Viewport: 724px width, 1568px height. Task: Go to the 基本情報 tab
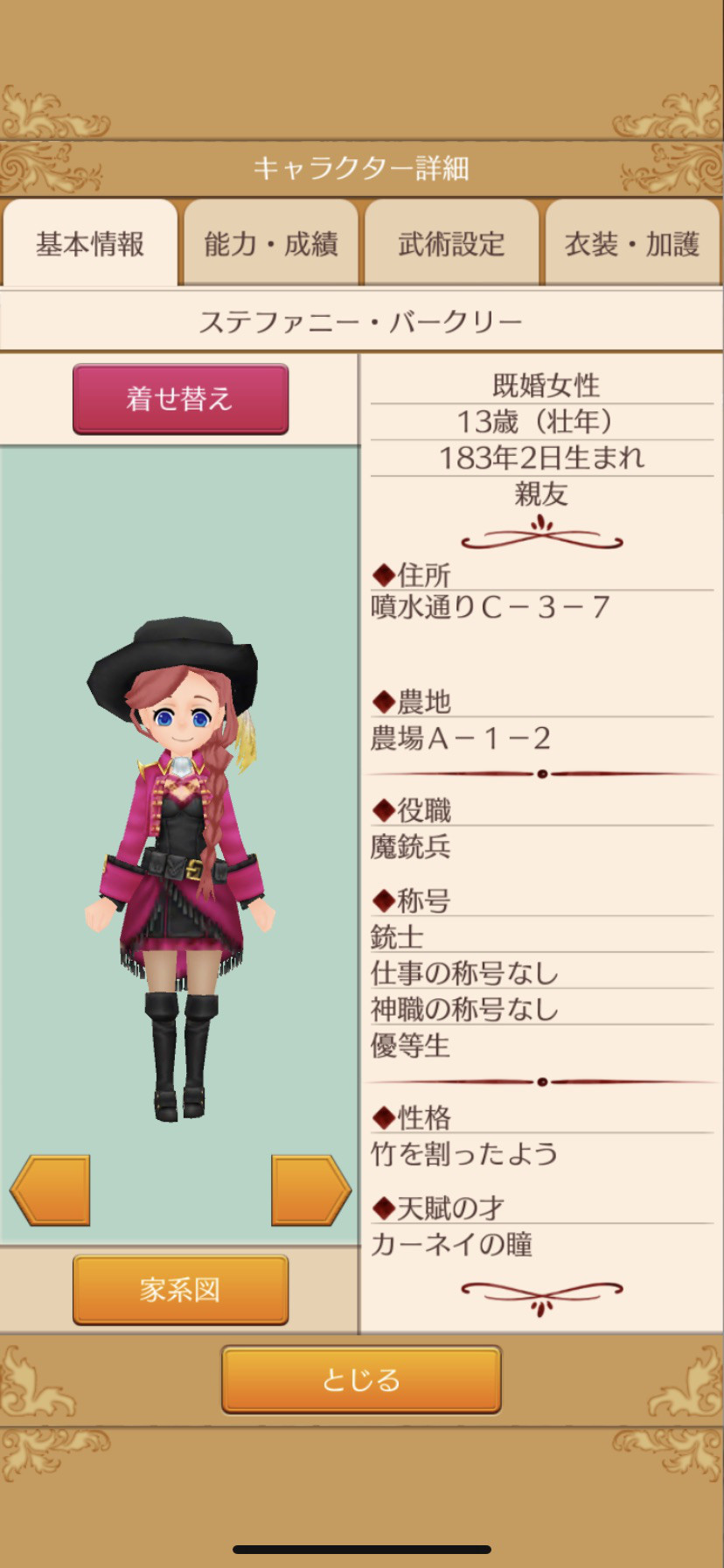pyautogui.click(x=90, y=243)
